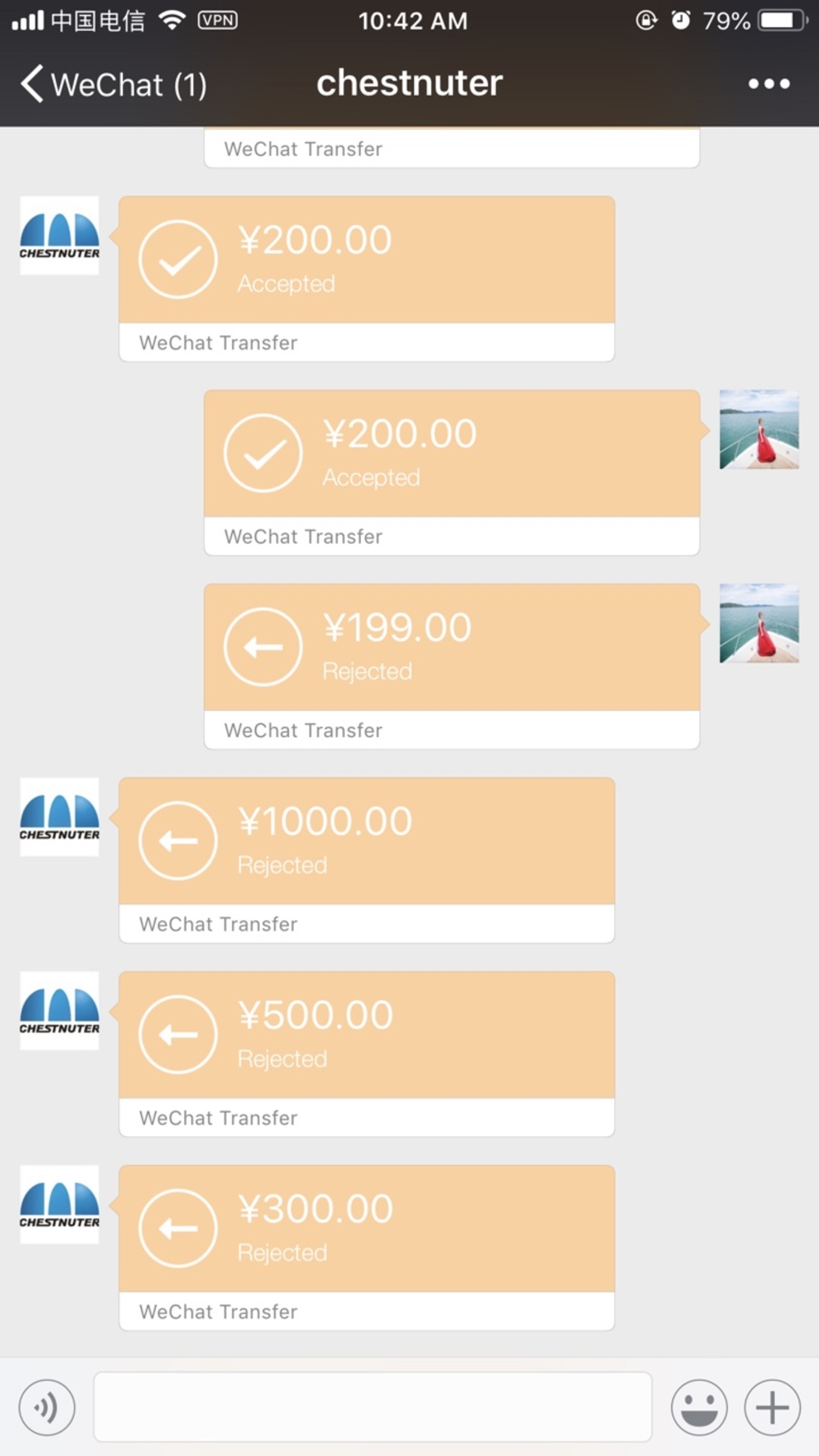The image size is (819, 1456).
Task: Open chestnuter's profile beside ¥1000.00 transfer
Action: 60,816
